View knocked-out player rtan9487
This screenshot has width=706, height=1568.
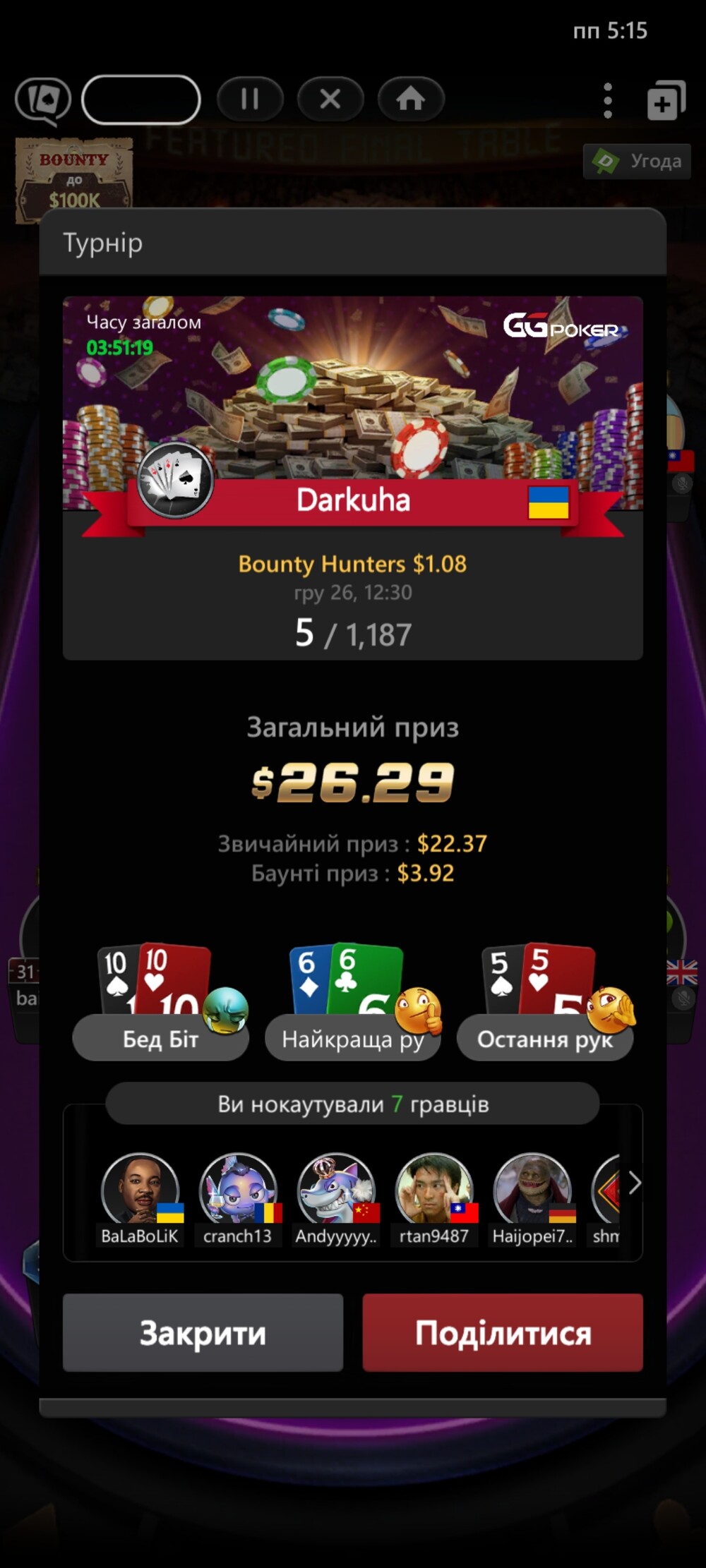434,1190
